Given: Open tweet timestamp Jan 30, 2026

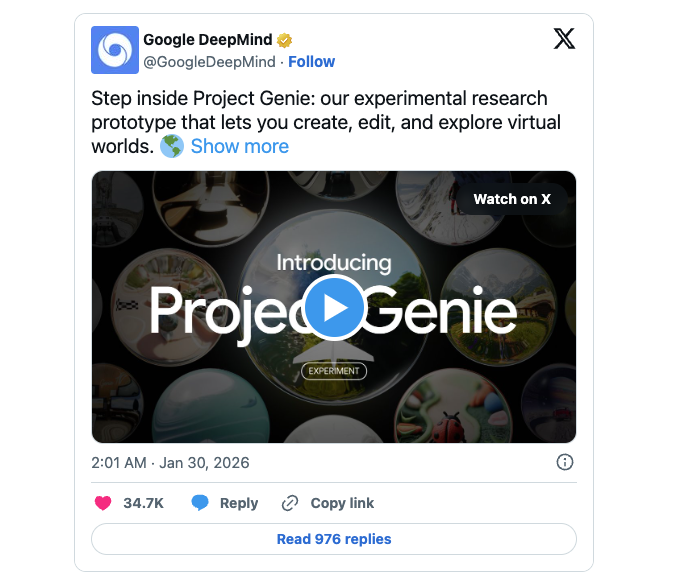Looking at the screenshot, I should [x=170, y=463].
